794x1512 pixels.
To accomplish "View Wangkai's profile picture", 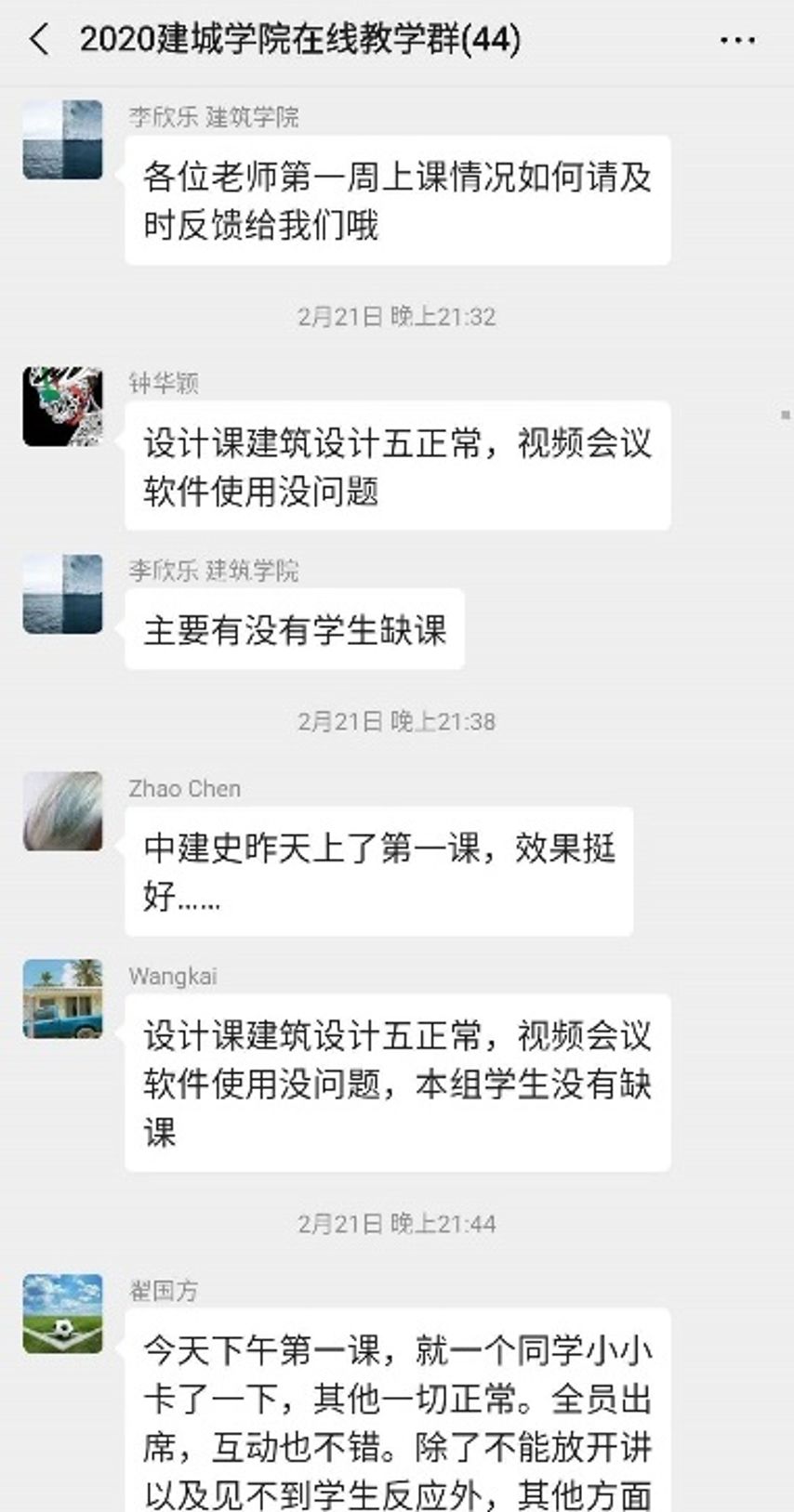I will (62, 998).
